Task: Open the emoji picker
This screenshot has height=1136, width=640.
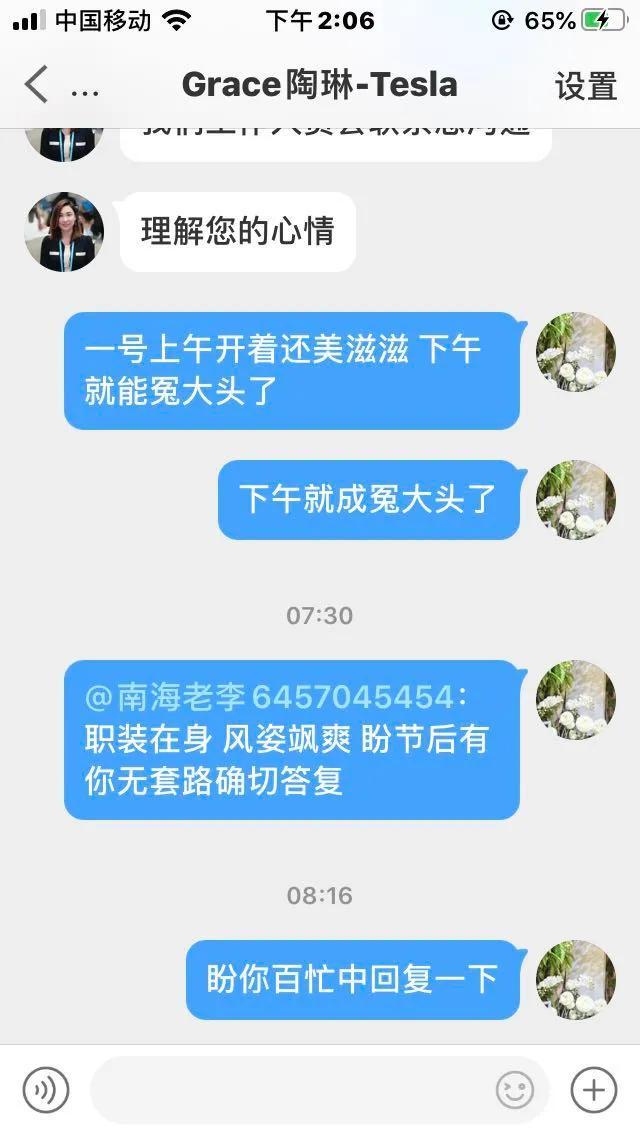Action: coord(515,1090)
